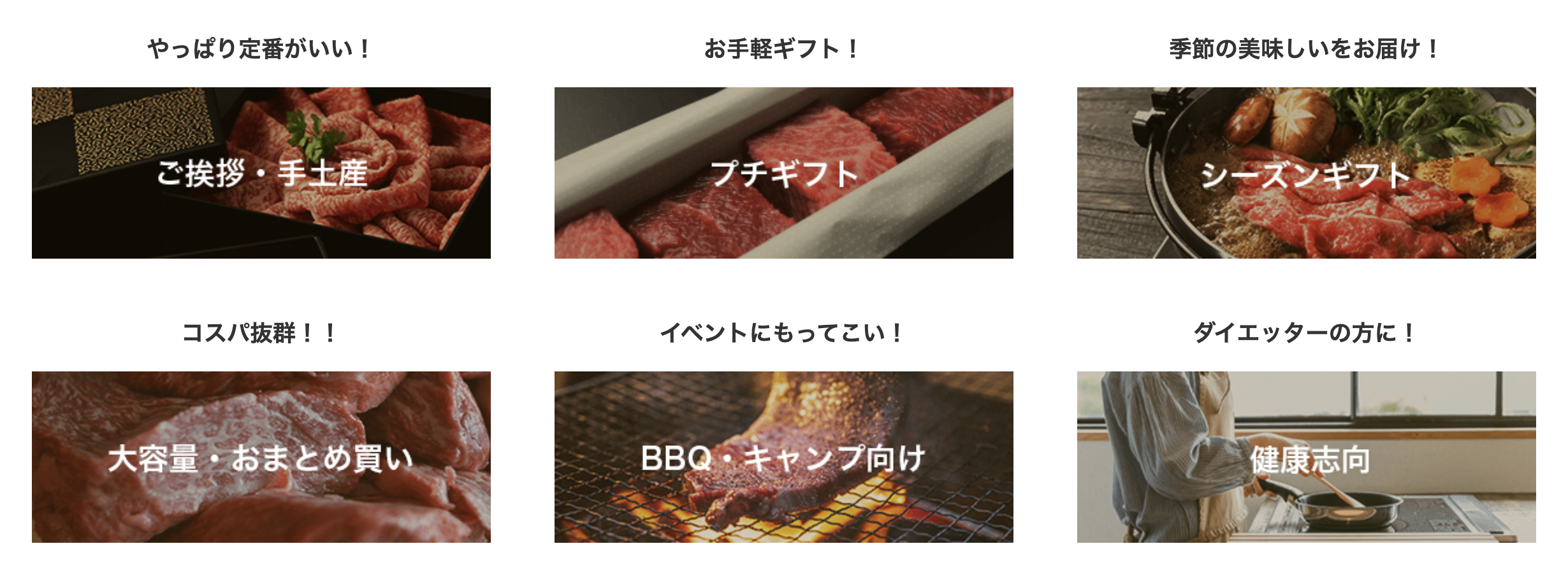Screen dimensions: 1568x581
Task: Open the 大容量・おまとめ買い category tile
Action: 261,457
